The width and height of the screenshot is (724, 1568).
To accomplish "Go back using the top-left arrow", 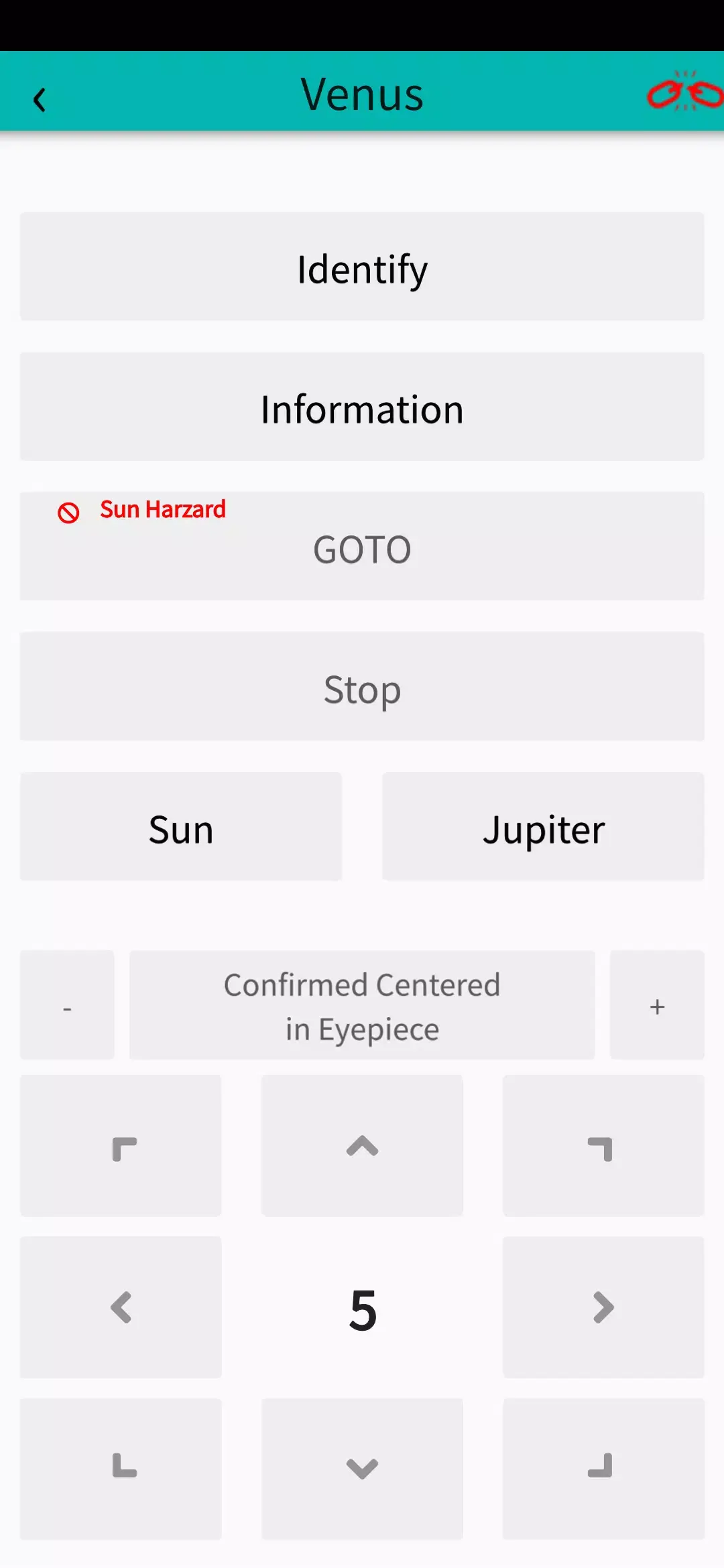I will (40, 99).
